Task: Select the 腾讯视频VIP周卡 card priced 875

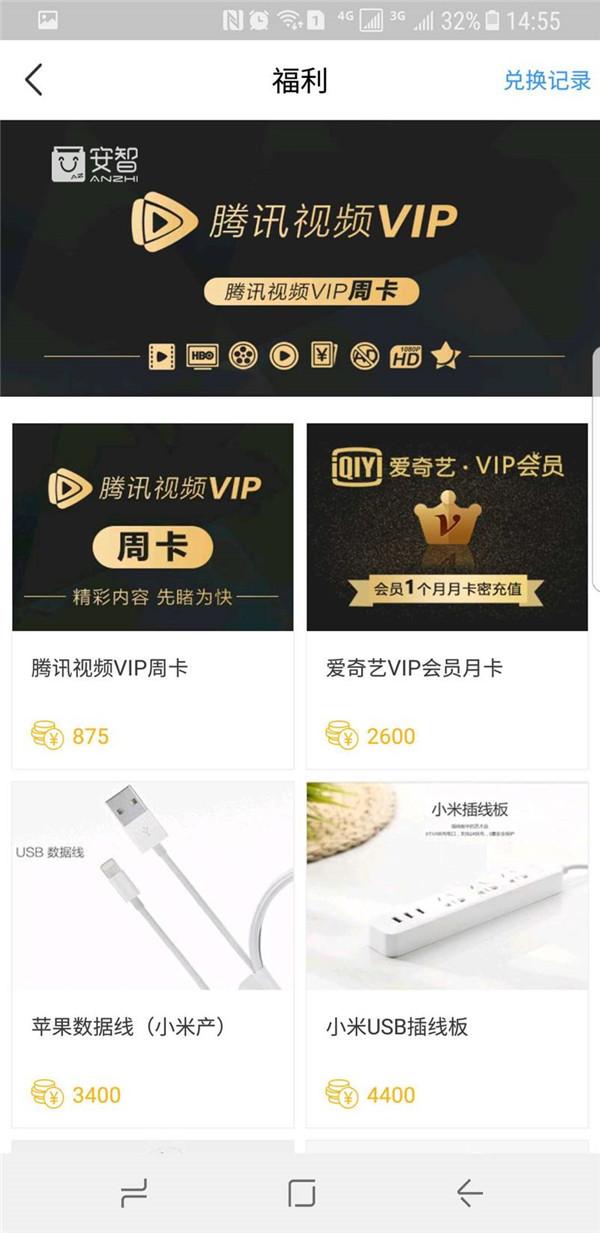Action: point(153,596)
